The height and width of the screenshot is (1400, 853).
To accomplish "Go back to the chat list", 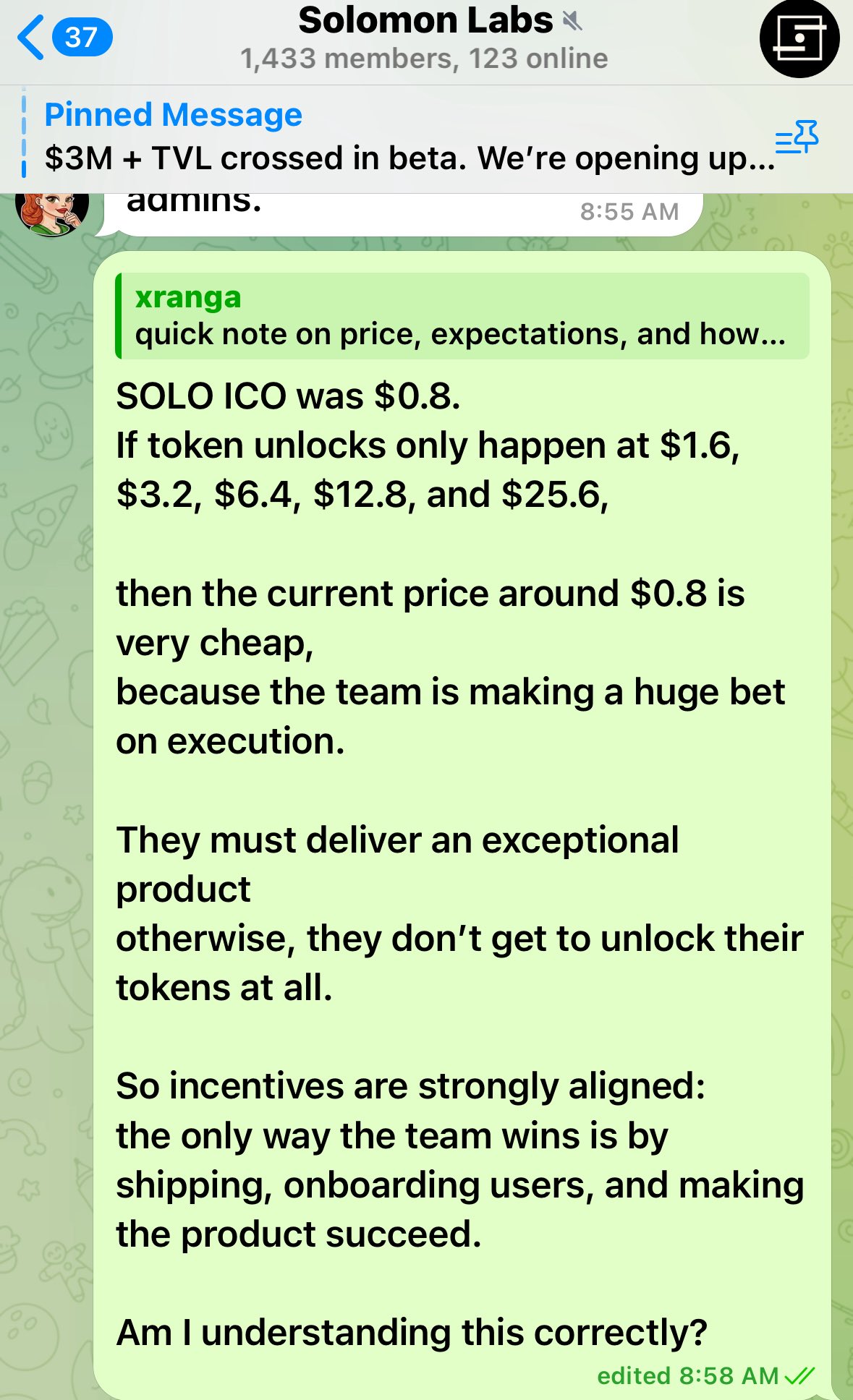I will (x=64, y=38).
